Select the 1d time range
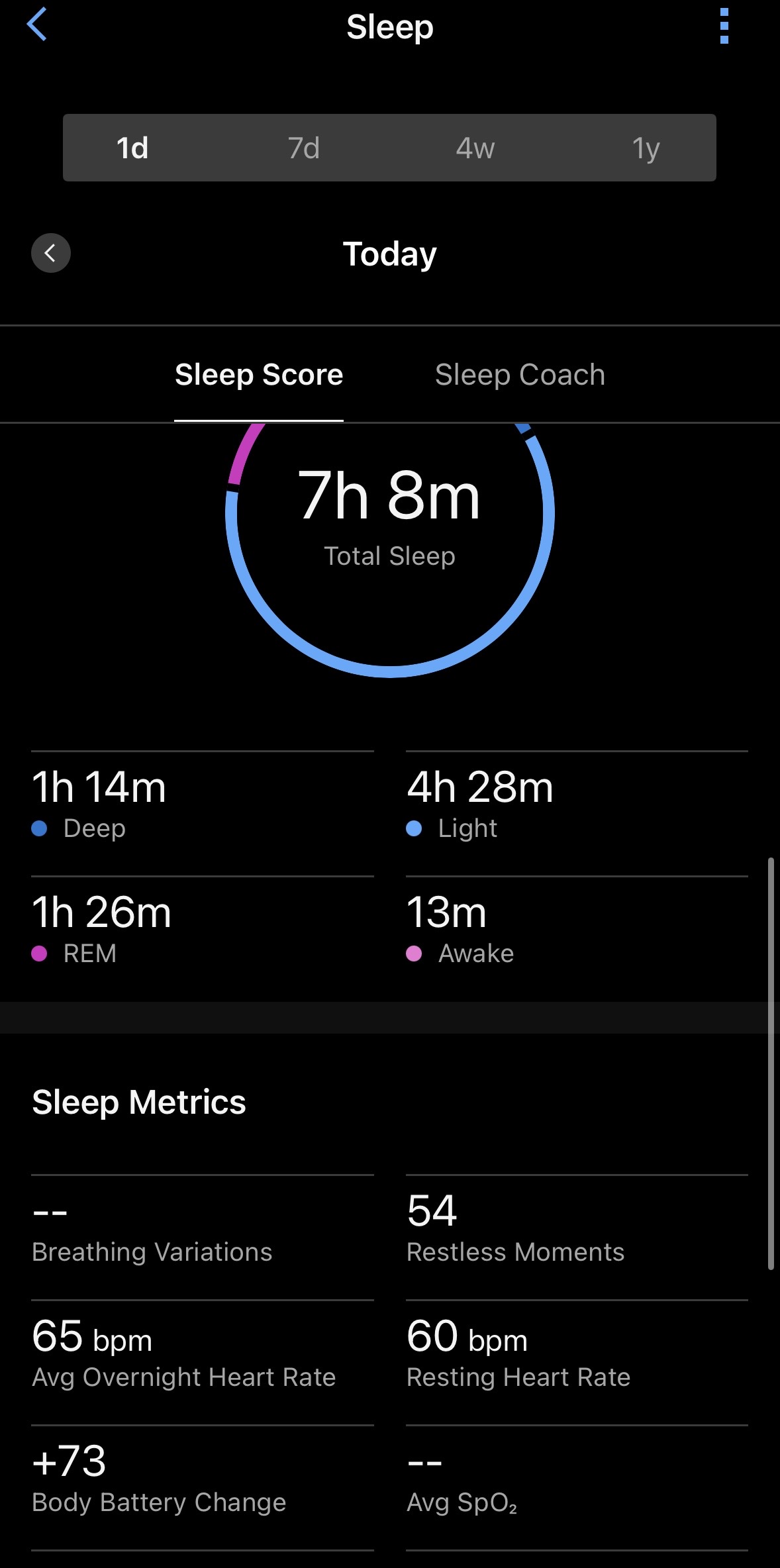The height and width of the screenshot is (1568, 780). tap(132, 148)
